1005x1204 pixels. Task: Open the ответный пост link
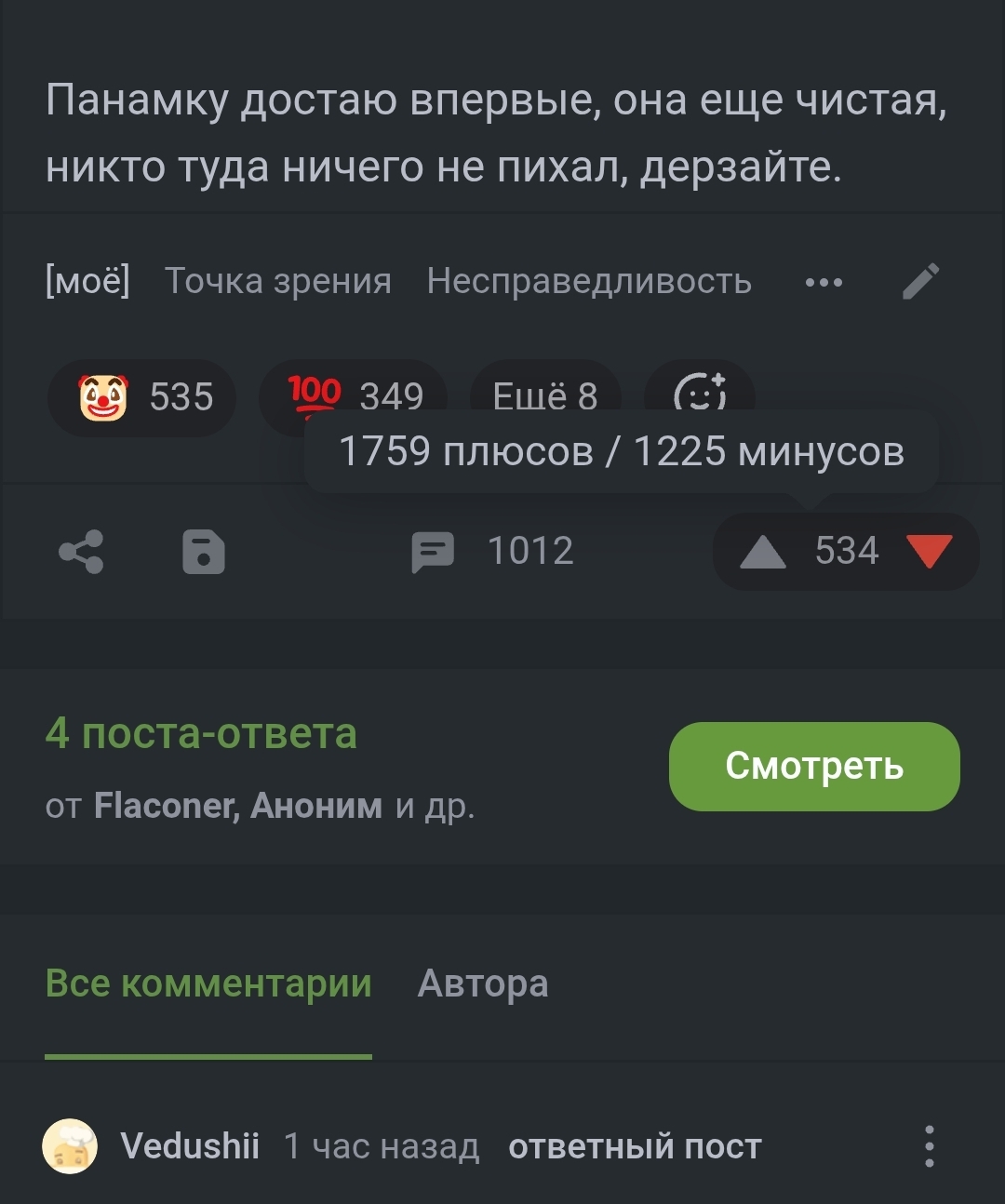[634, 1147]
